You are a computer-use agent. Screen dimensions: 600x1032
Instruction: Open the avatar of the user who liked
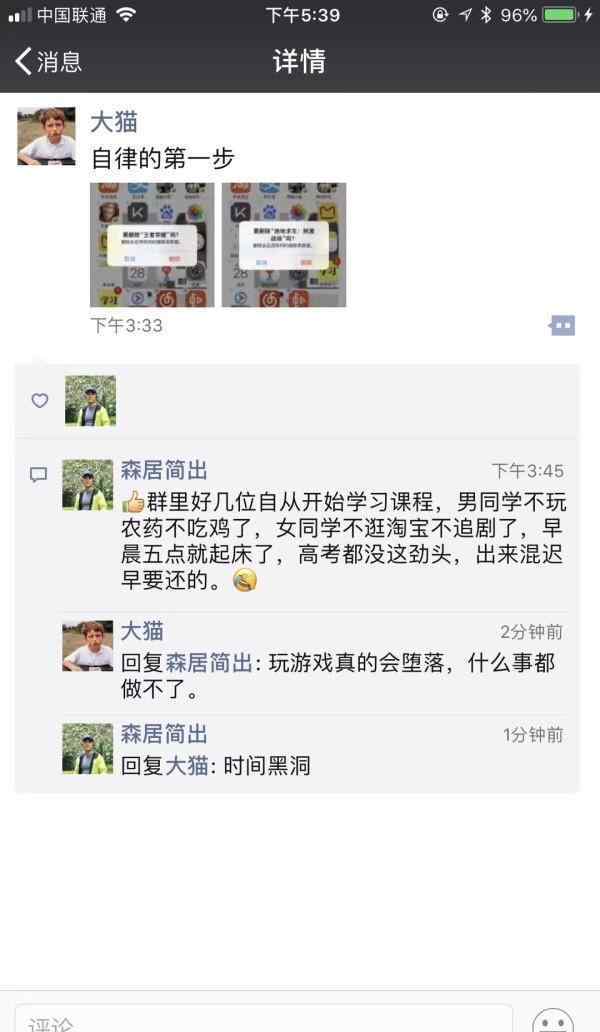(90, 401)
